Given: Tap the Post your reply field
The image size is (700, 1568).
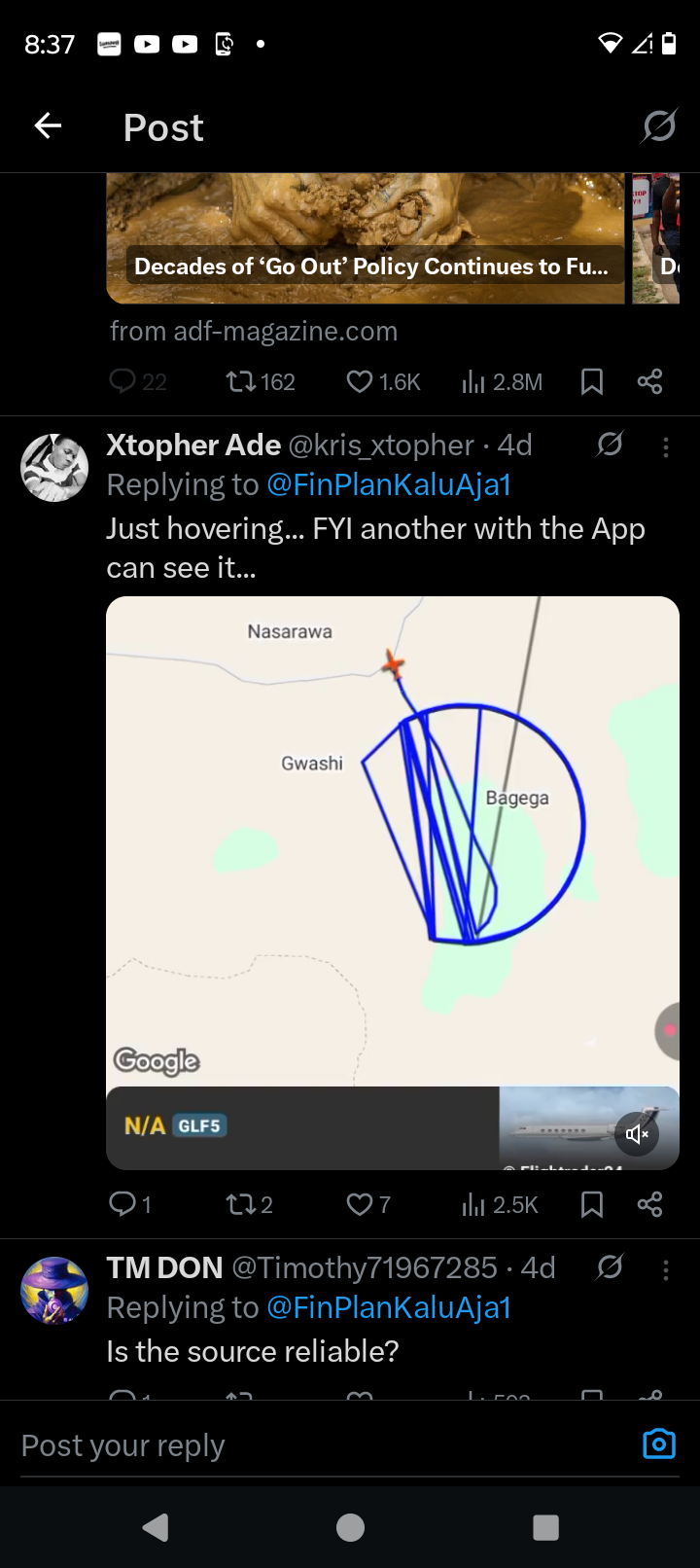Looking at the screenshot, I should [311, 1445].
